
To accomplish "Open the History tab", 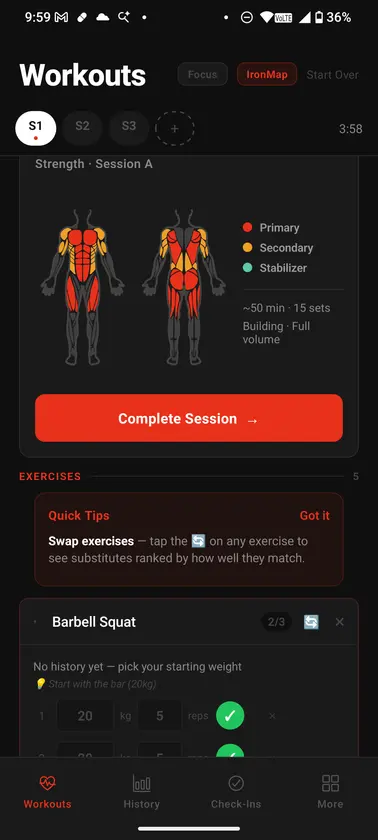I will coord(141,792).
